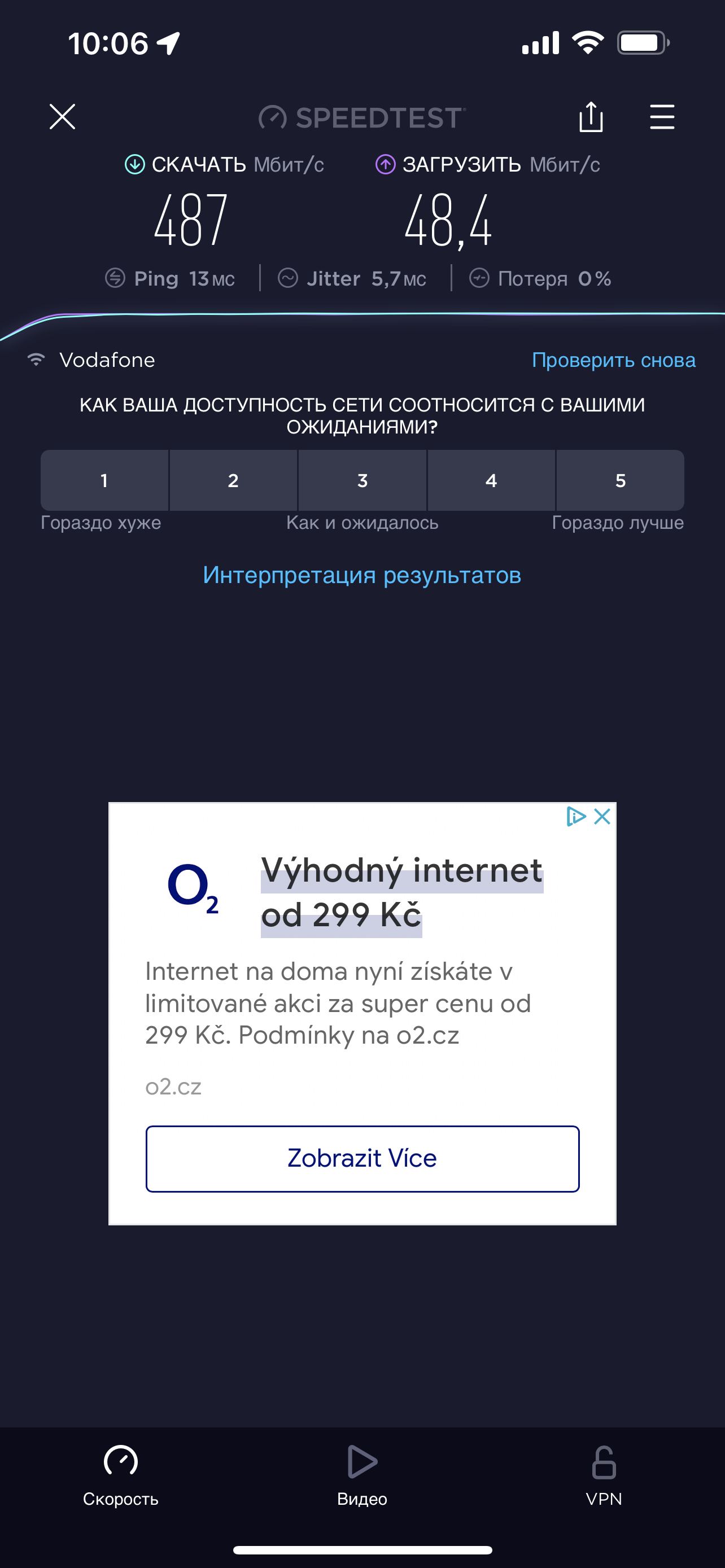Close the speed test results

point(62,117)
